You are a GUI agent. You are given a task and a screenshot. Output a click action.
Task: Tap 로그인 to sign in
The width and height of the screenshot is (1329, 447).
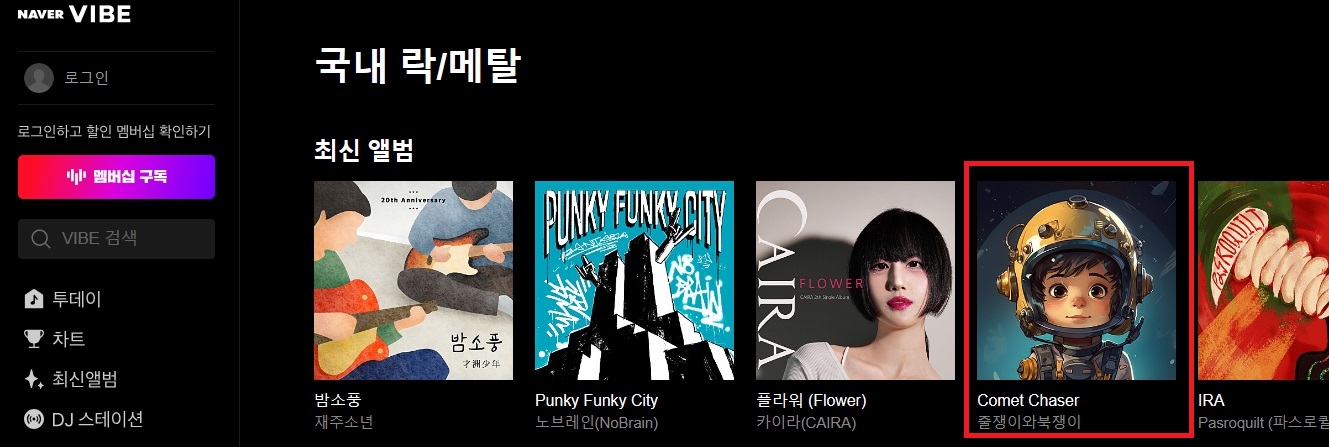(x=85, y=78)
